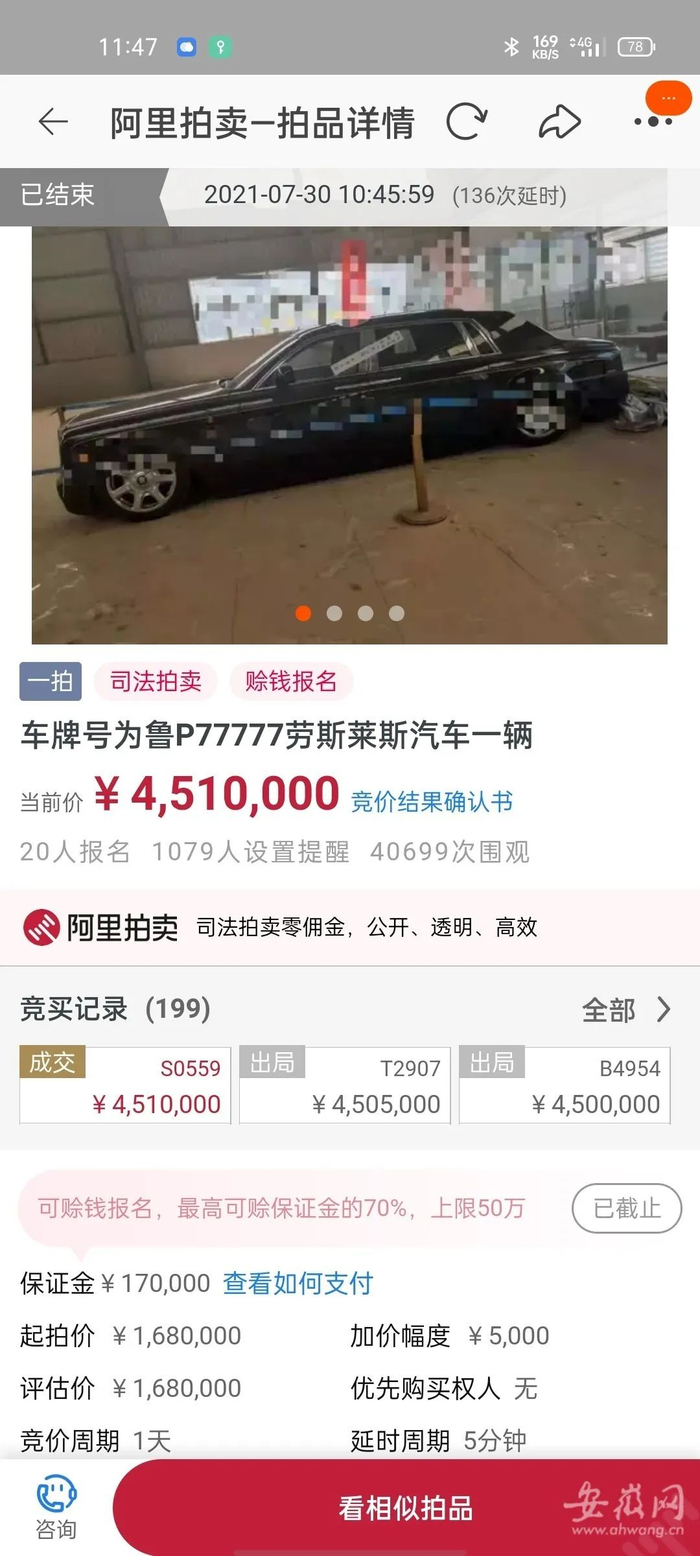
Task: Open the three-dot overflow menu
Action: coord(653,122)
